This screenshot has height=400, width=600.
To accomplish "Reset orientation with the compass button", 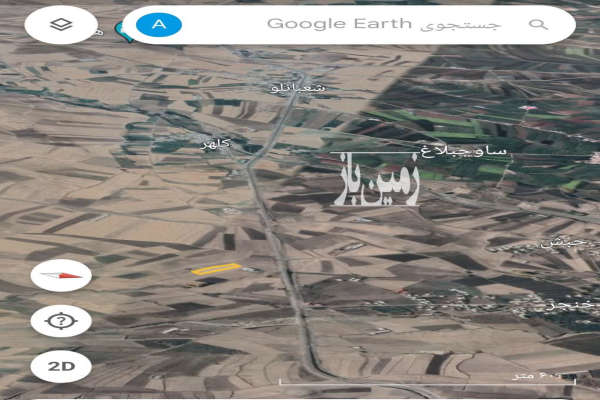I will [61, 274].
